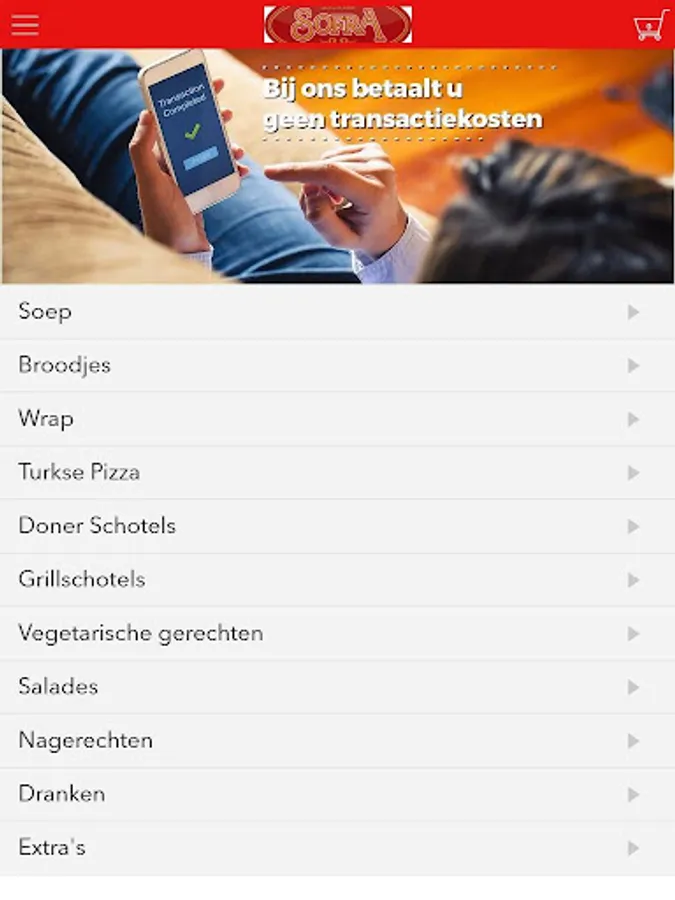View Doner Schotels dishes
The image size is (675, 900).
pos(338,526)
